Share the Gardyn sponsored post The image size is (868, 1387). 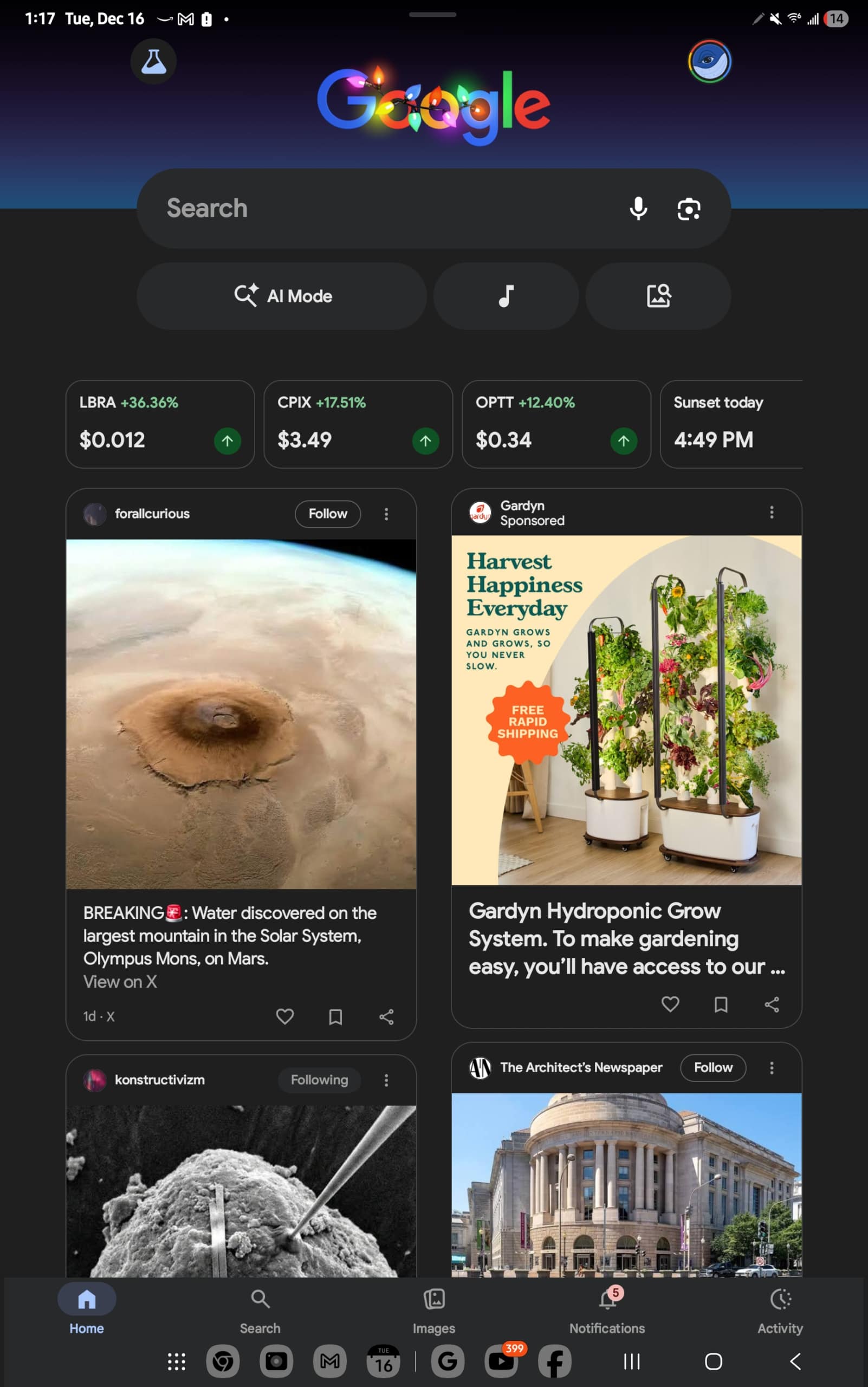772,1004
